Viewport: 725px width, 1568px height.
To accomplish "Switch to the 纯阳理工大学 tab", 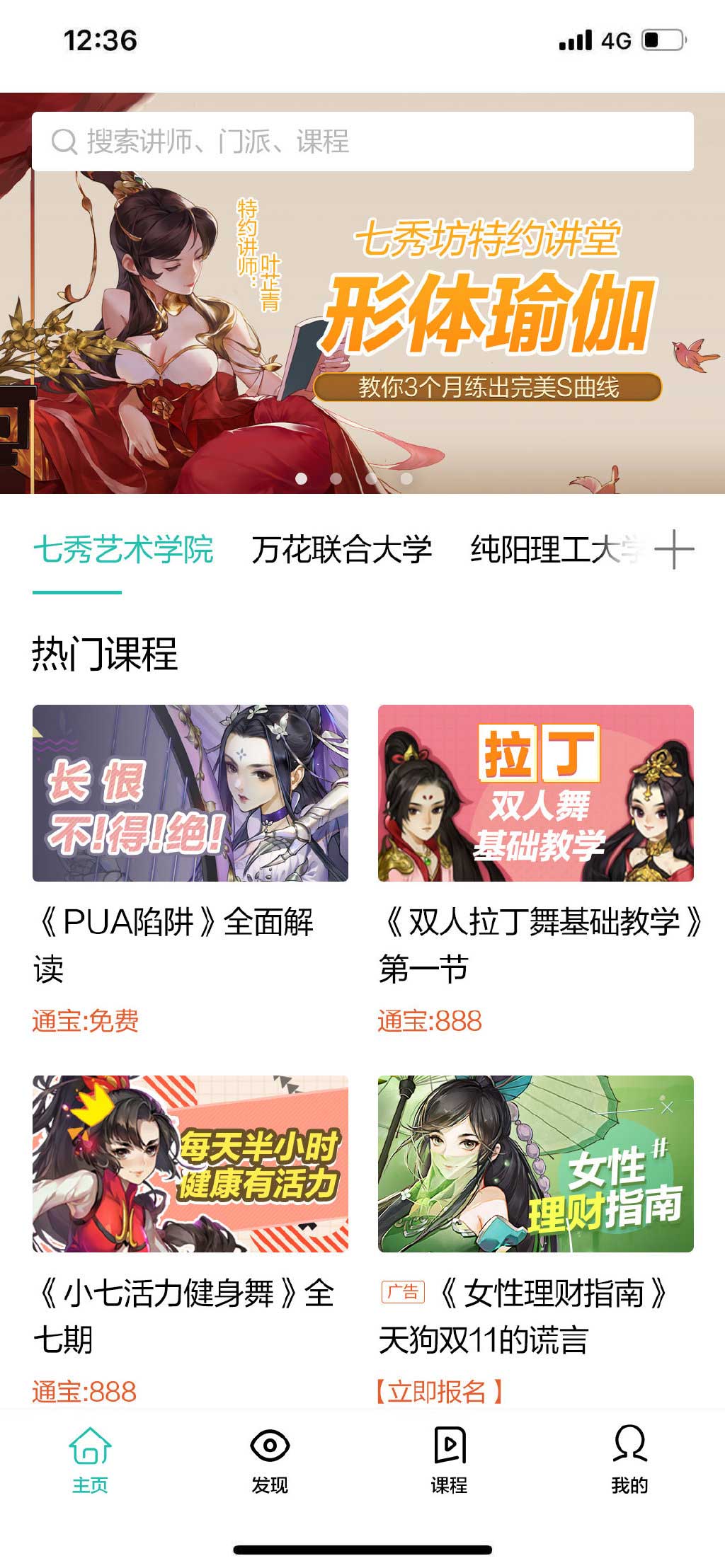I will point(556,550).
